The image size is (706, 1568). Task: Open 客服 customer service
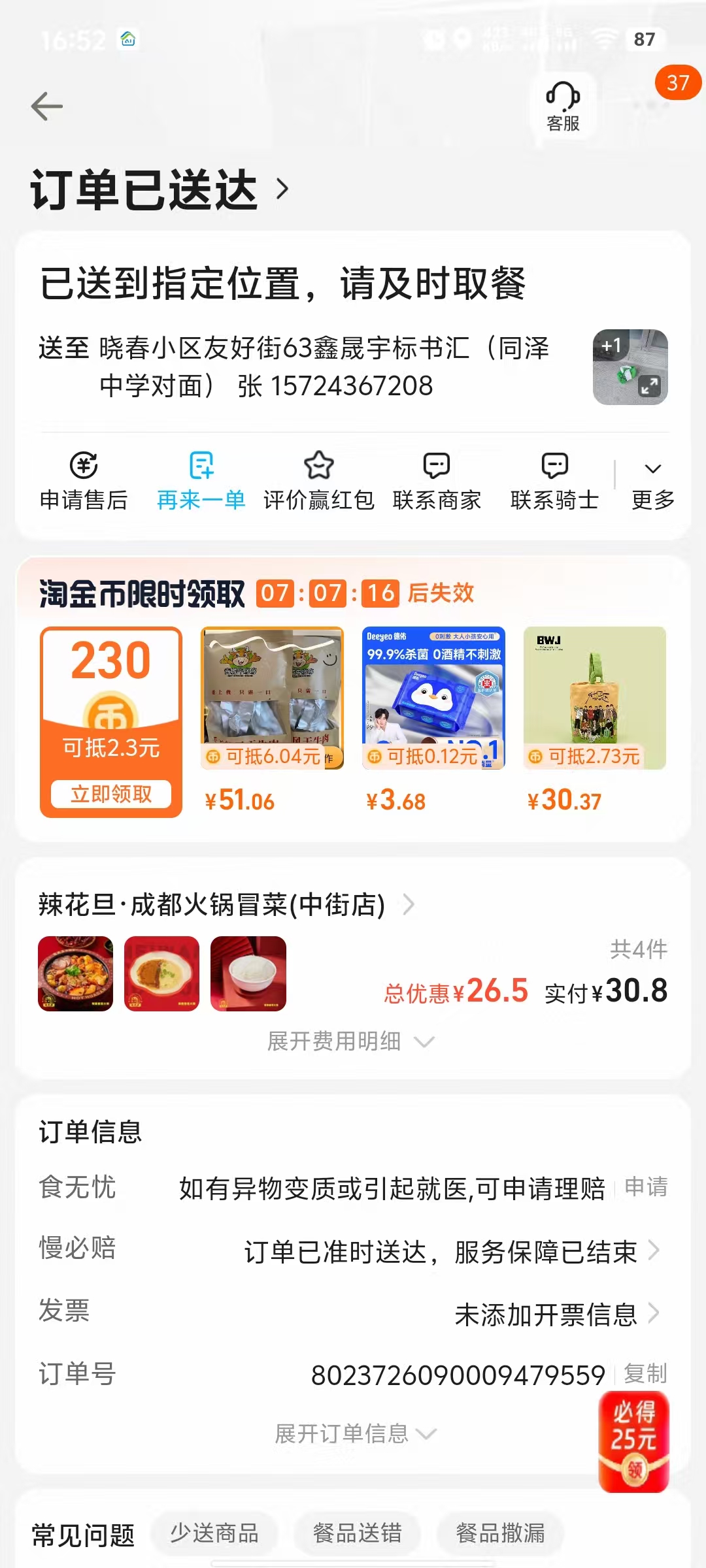563,106
